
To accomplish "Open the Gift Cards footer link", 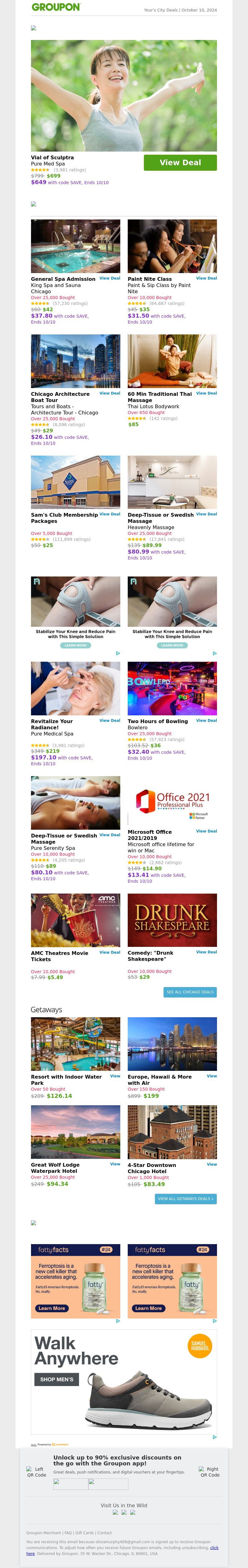I will 85,1533.
